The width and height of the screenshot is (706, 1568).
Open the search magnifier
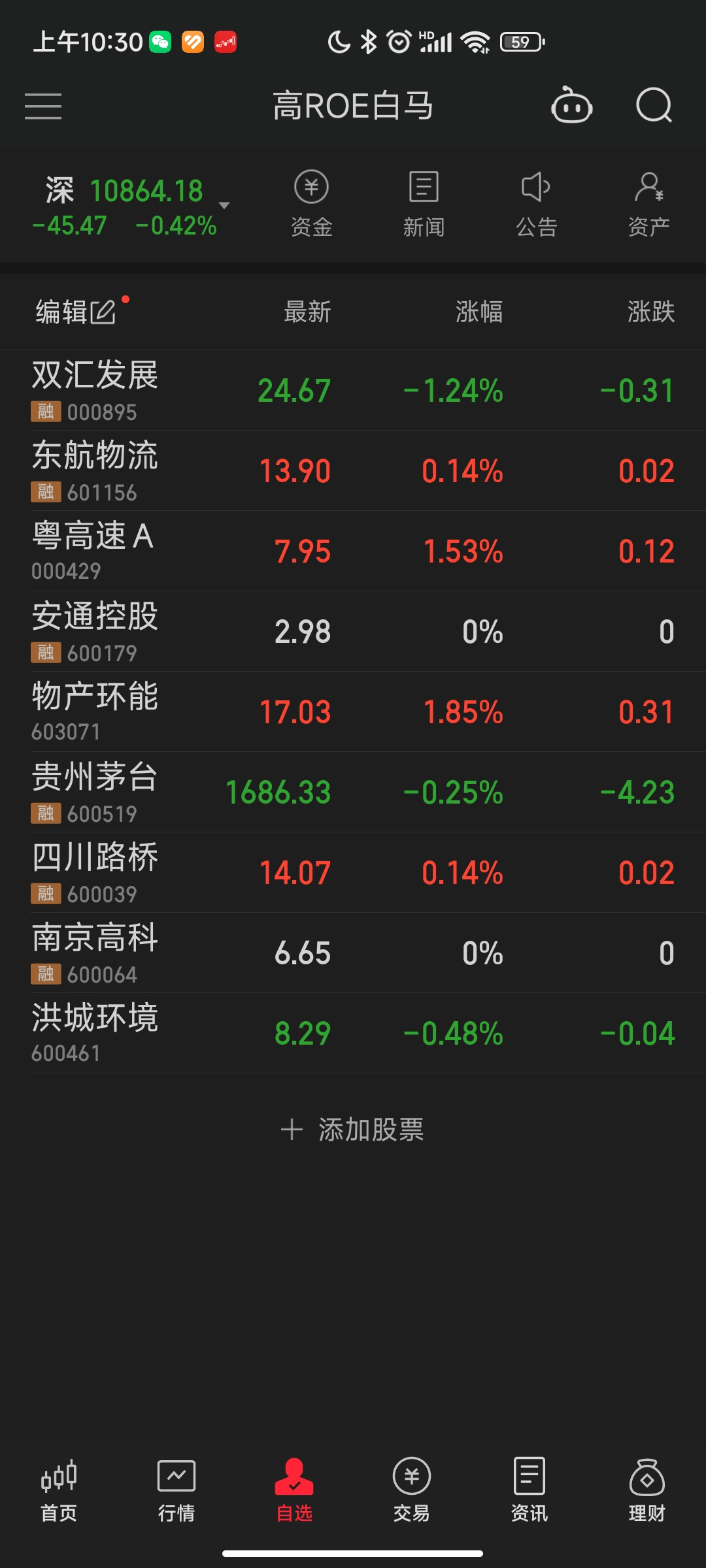(654, 106)
